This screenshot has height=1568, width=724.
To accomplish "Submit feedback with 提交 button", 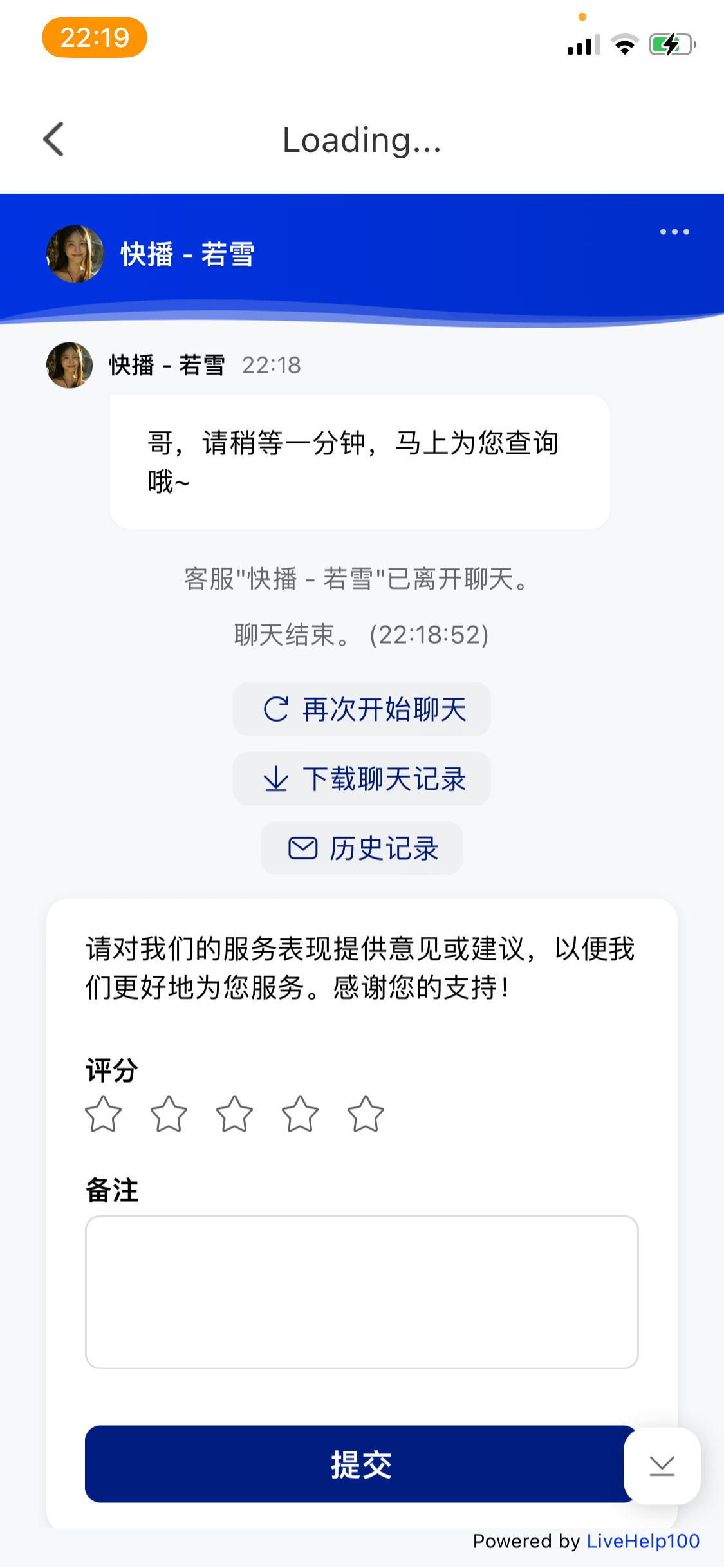I will tap(353, 1464).
